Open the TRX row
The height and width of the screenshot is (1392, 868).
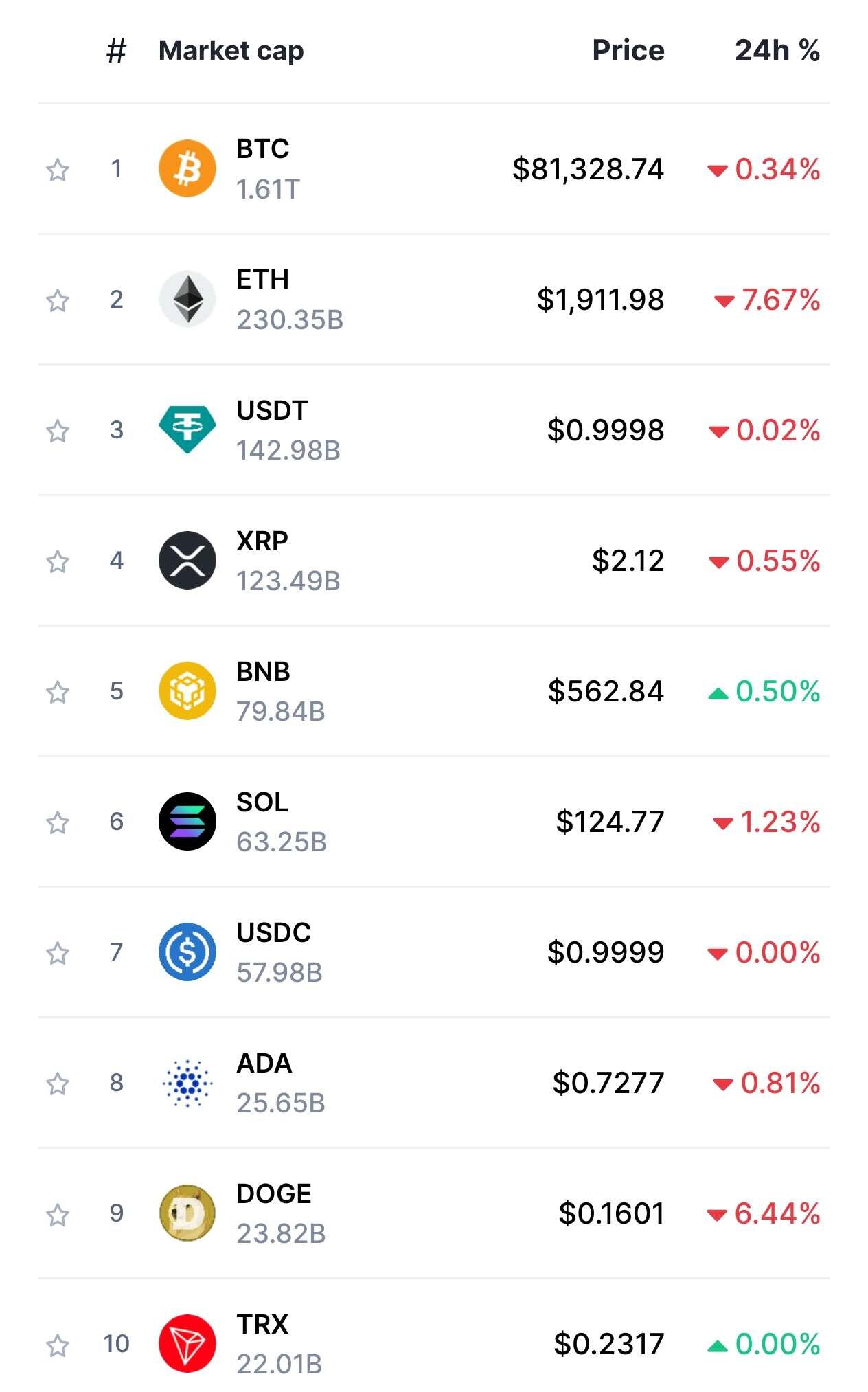[x=434, y=1340]
